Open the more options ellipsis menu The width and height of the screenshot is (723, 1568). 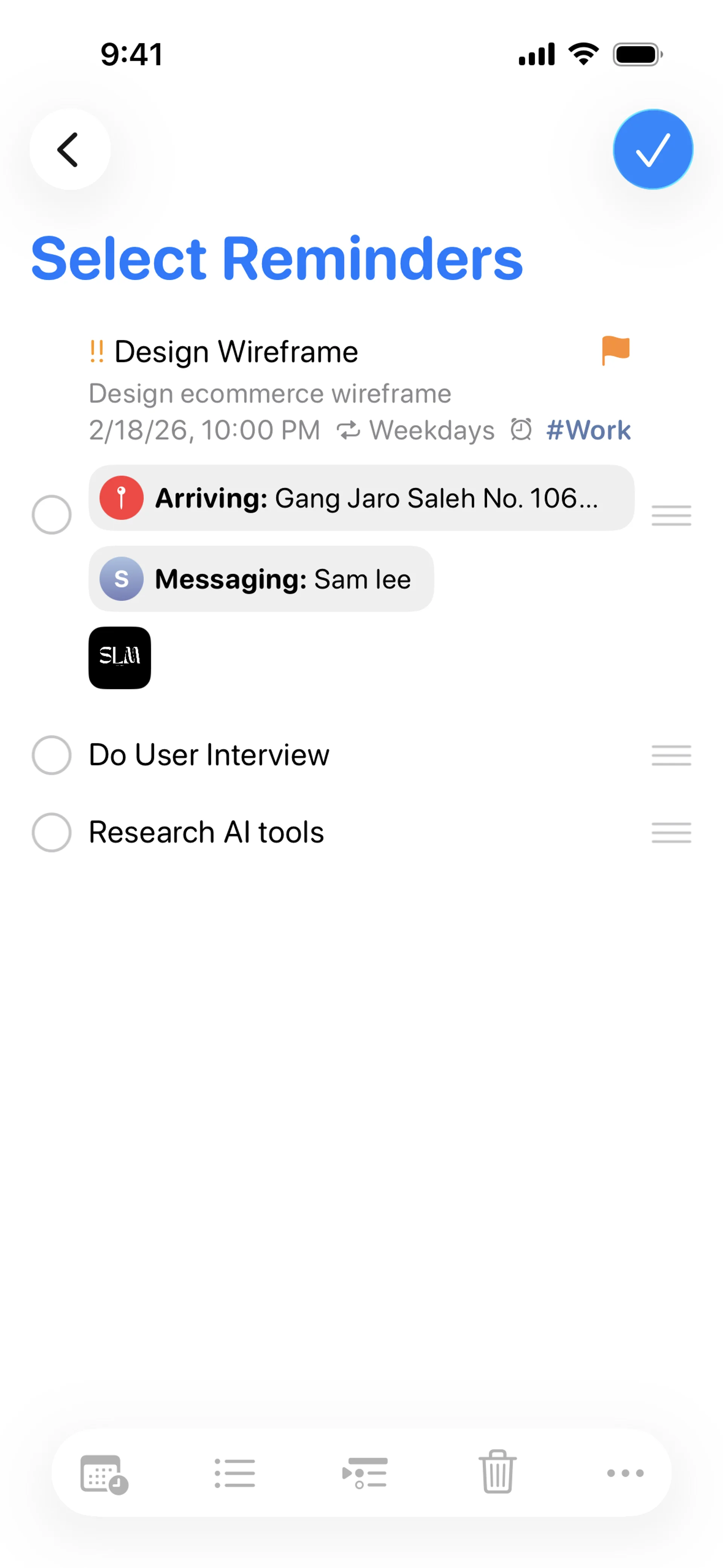coord(625,1474)
